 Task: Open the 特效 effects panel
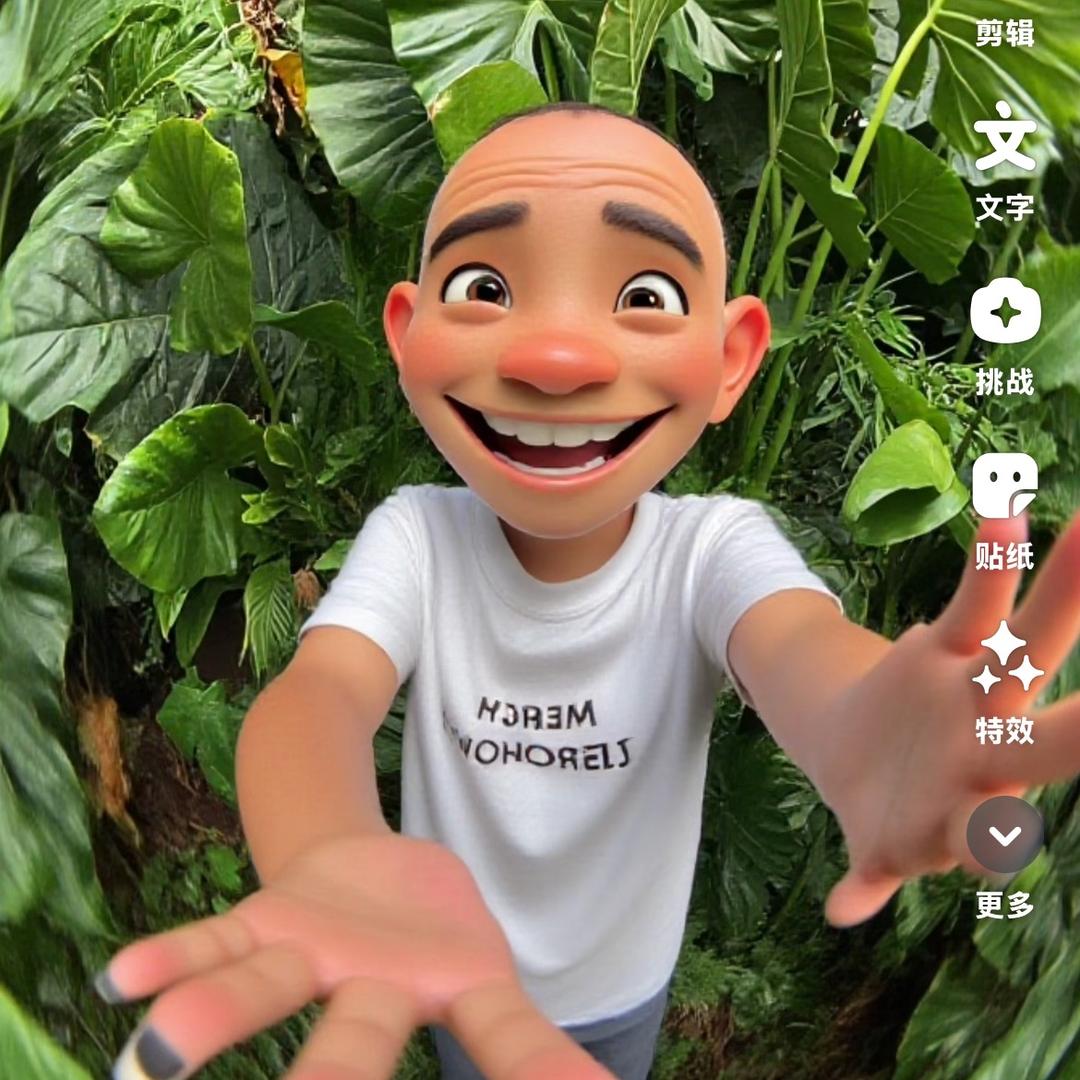pos(1004,660)
